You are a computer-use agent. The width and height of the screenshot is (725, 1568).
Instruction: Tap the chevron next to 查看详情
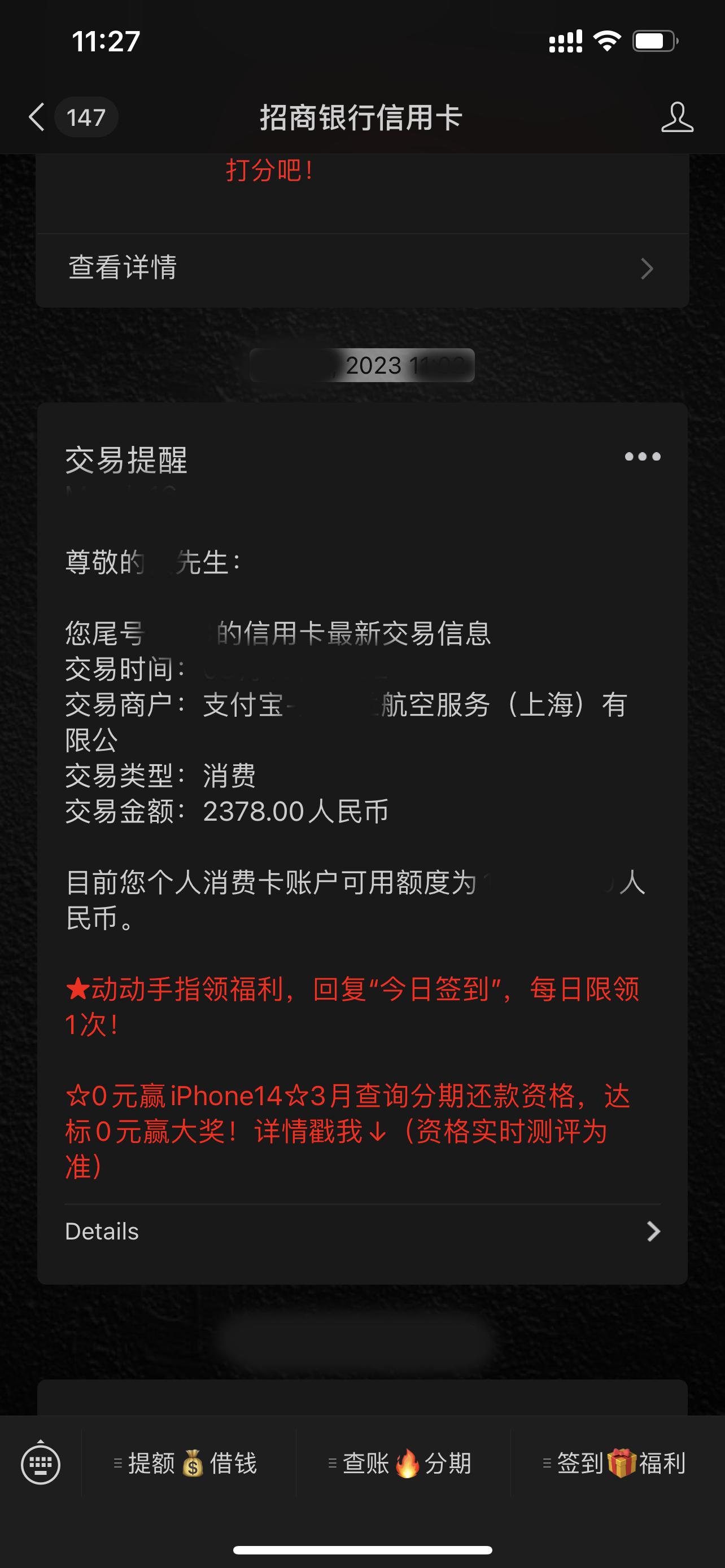click(647, 268)
